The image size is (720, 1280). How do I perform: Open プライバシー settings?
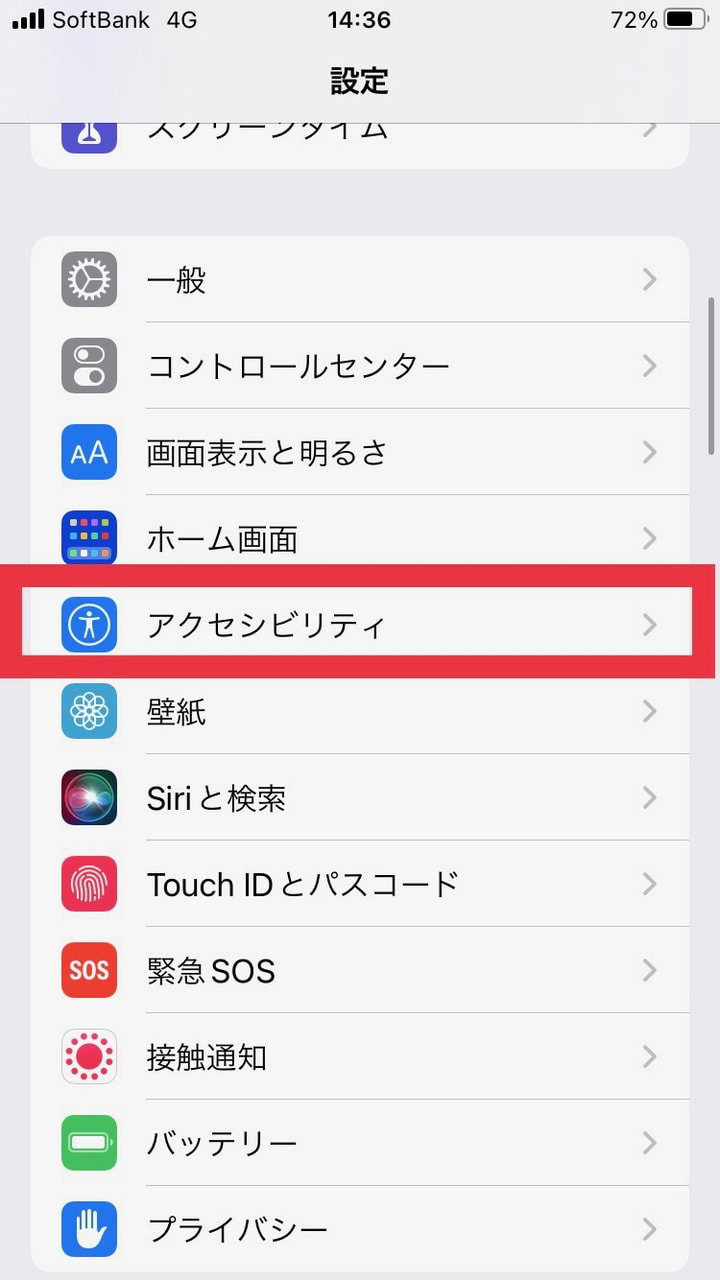[360, 1229]
